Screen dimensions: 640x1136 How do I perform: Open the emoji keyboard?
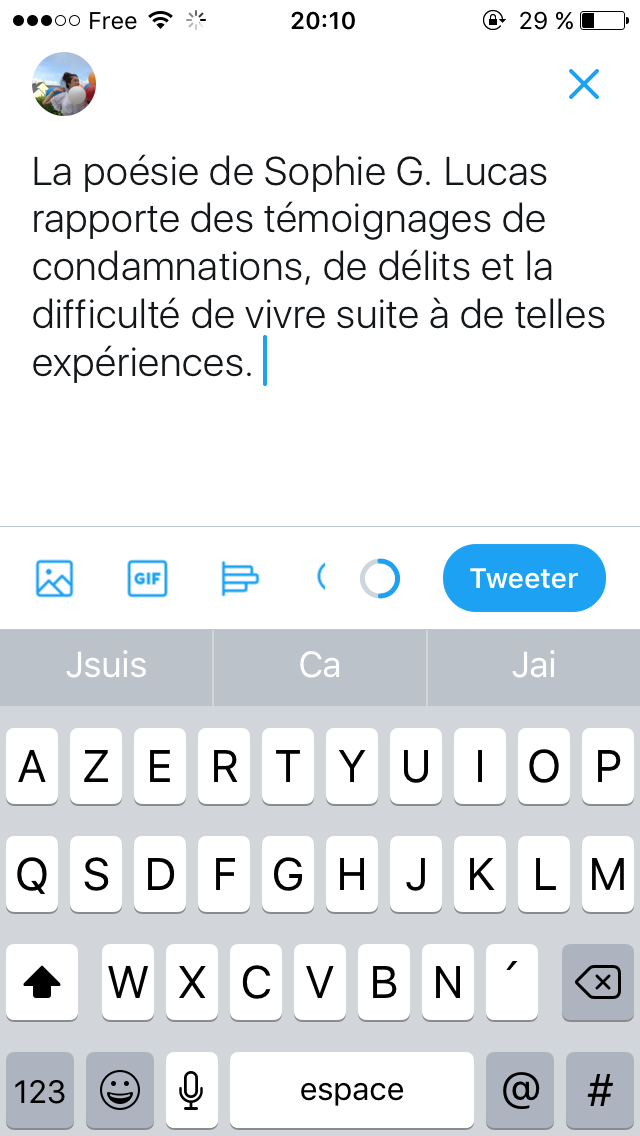(120, 1090)
